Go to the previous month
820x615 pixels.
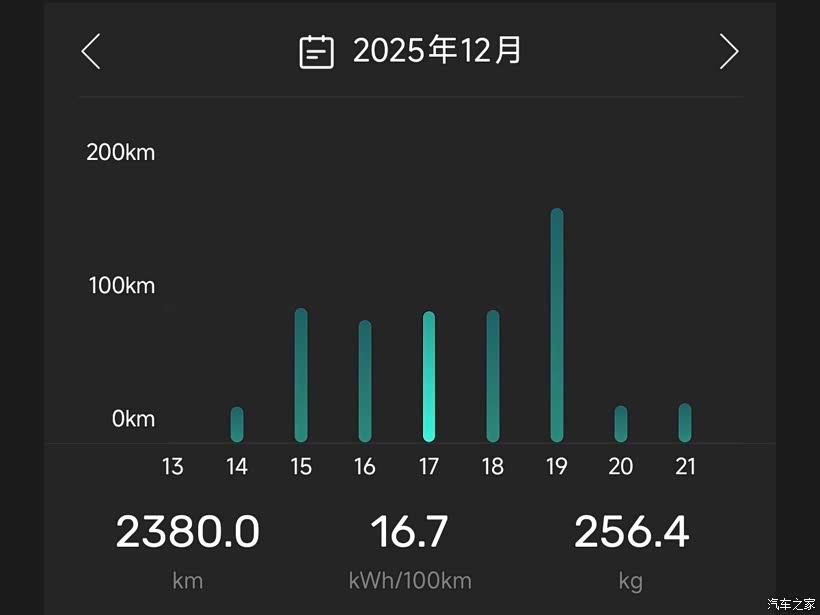(91, 51)
